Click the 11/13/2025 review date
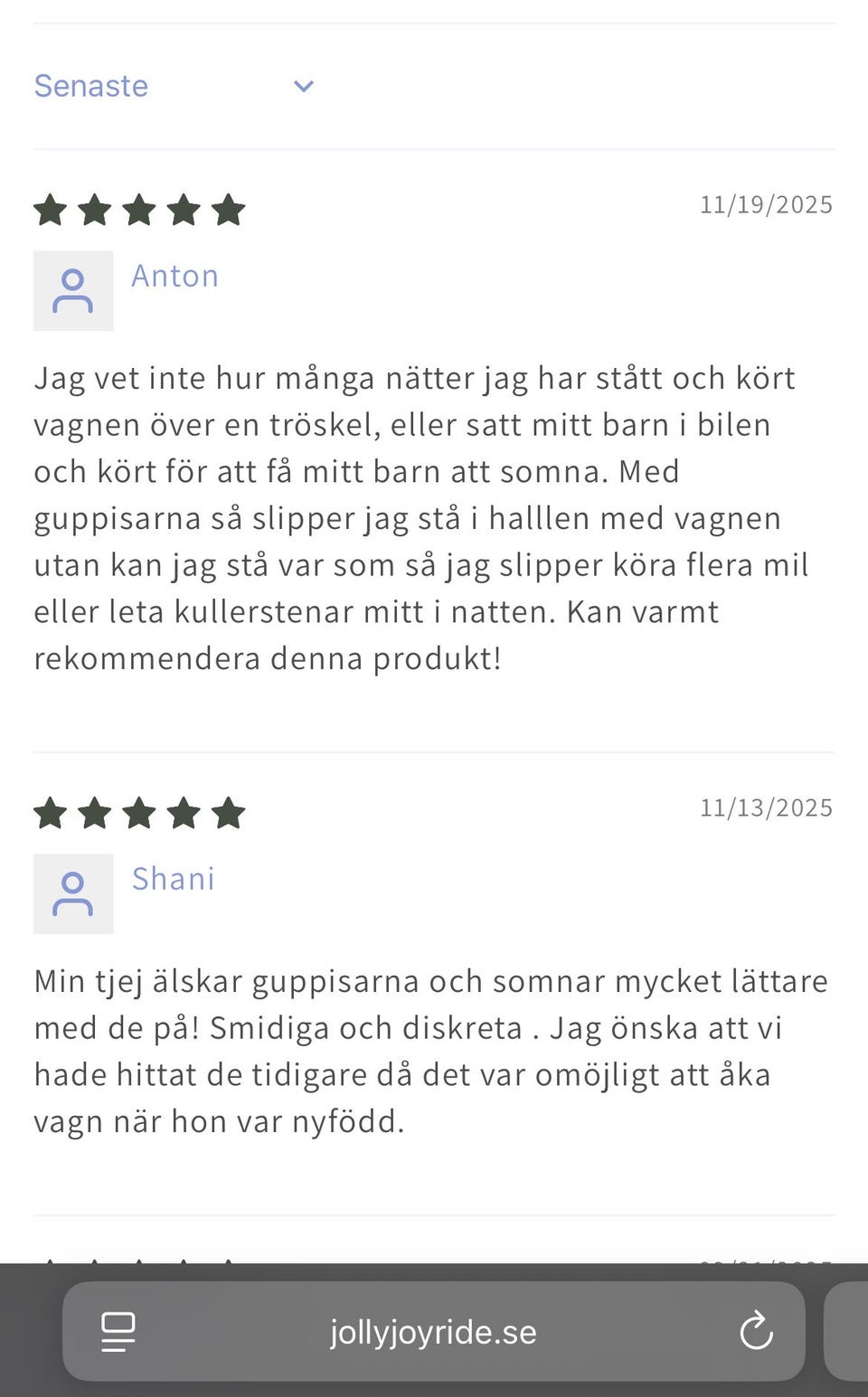 point(766,807)
